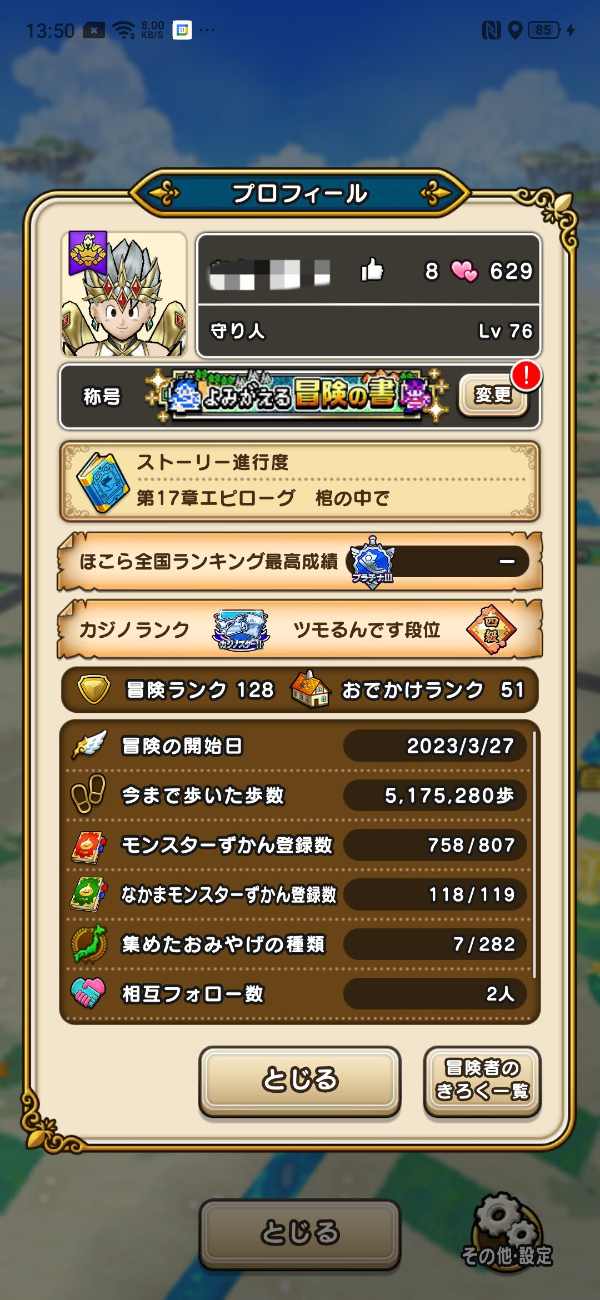The height and width of the screenshot is (1300, 600).
Task: Tap the lower とじる button outside the panel
Action: tap(300, 1234)
